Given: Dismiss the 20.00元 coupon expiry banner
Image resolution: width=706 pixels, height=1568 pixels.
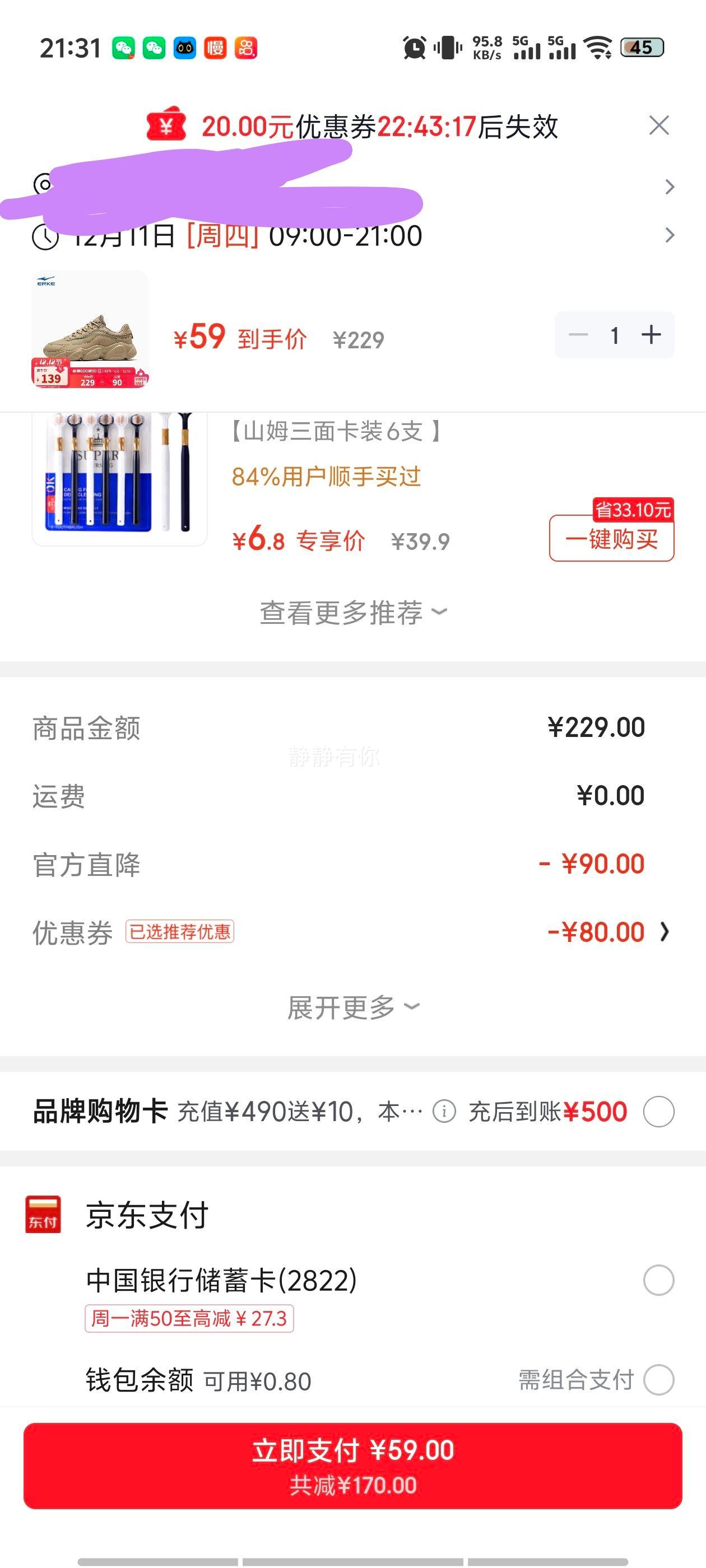Looking at the screenshot, I should (658, 126).
